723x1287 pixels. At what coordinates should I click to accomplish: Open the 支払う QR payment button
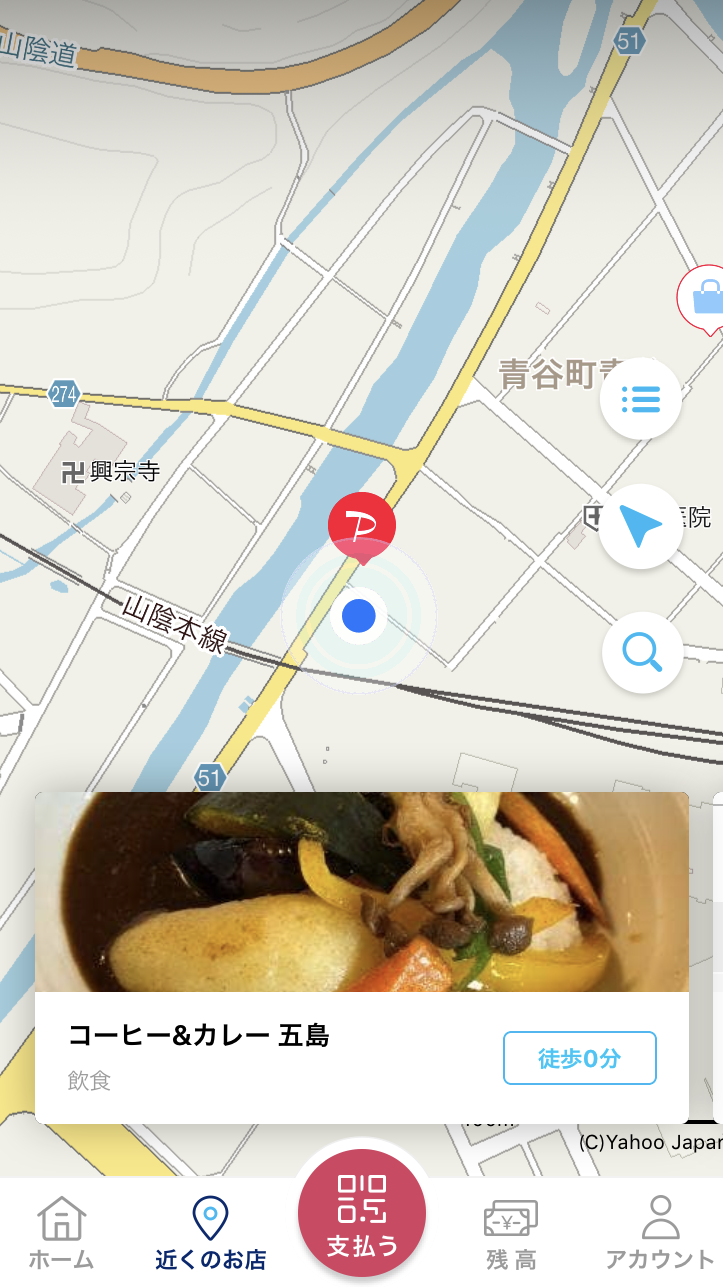362,1213
